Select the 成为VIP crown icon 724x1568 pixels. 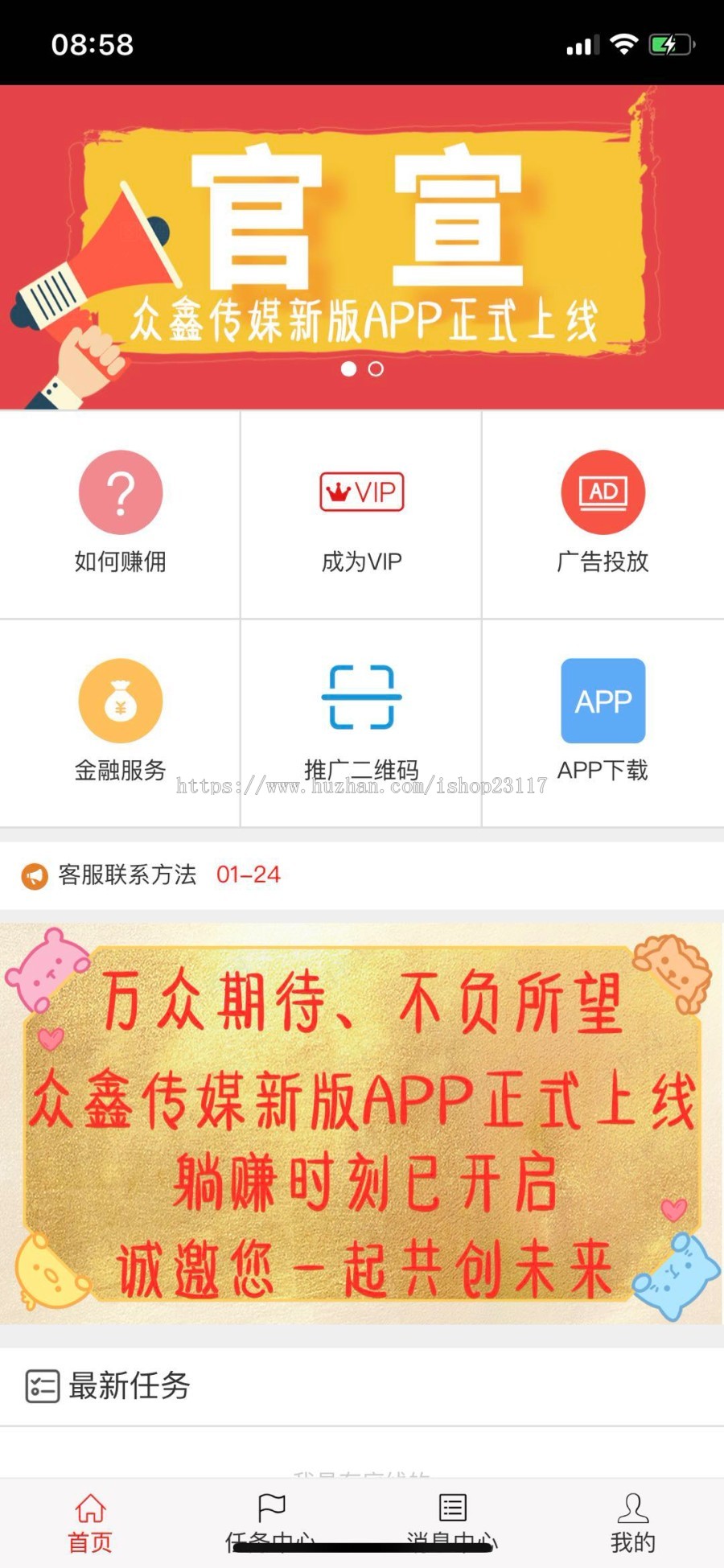tap(360, 492)
